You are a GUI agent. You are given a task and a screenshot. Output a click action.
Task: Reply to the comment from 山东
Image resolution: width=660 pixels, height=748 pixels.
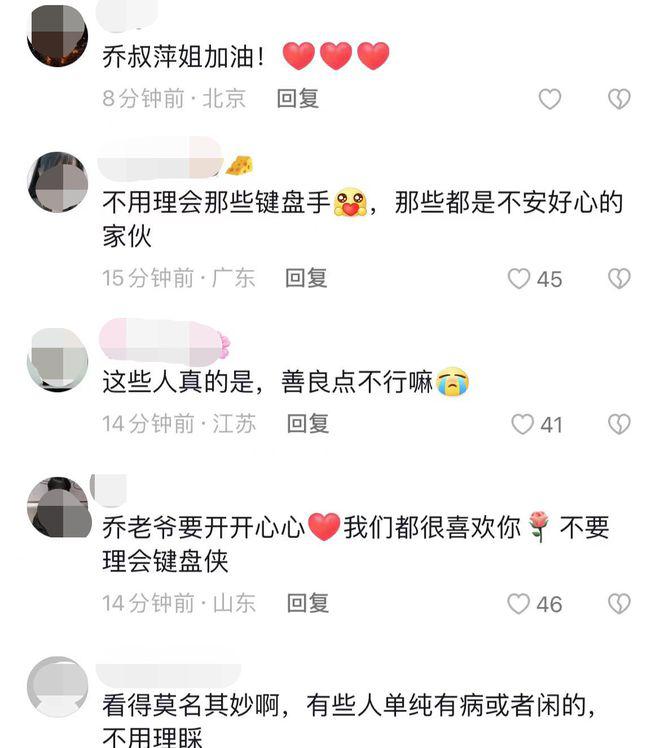click(x=308, y=603)
